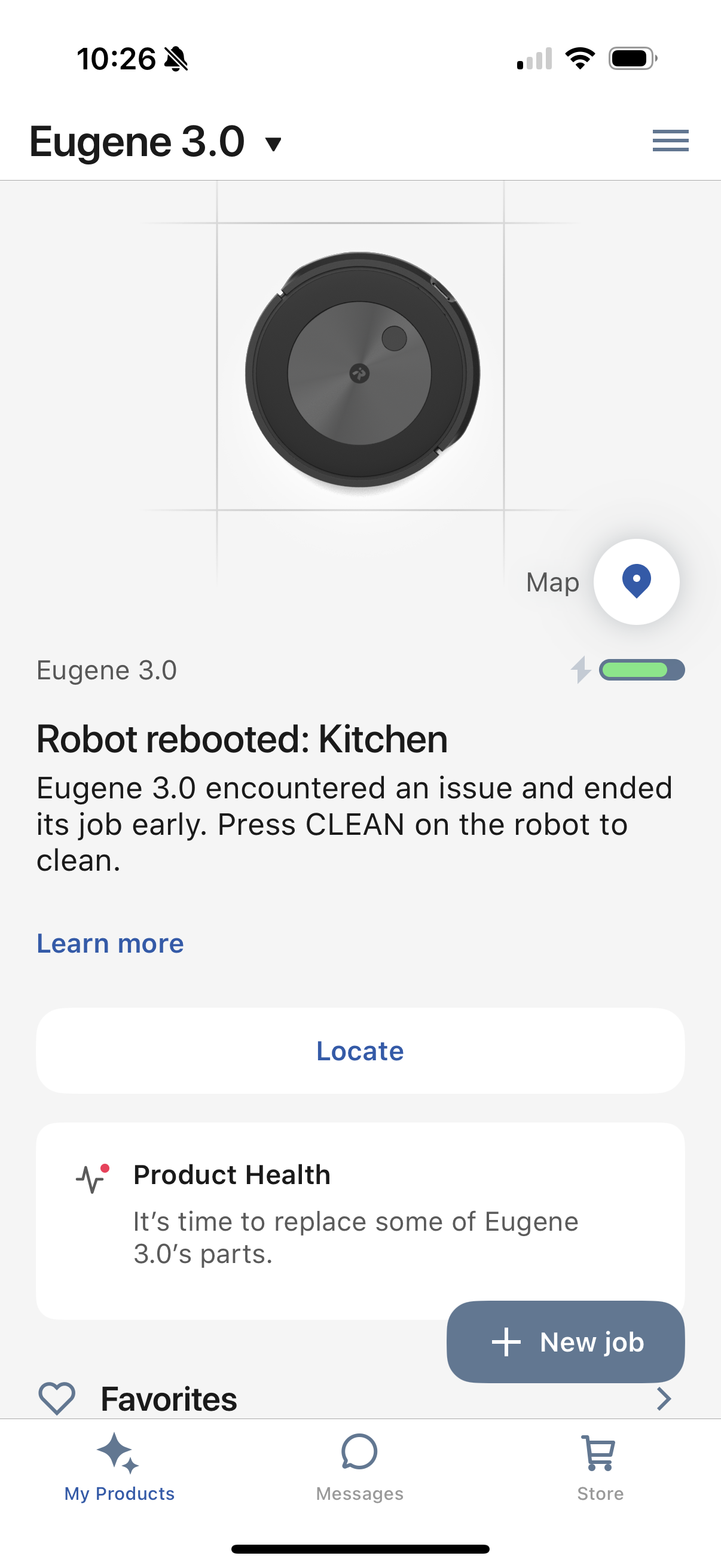Viewport: 721px width, 1568px height.
Task: Tap Locate to find the robot
Action: [360, 1051]
